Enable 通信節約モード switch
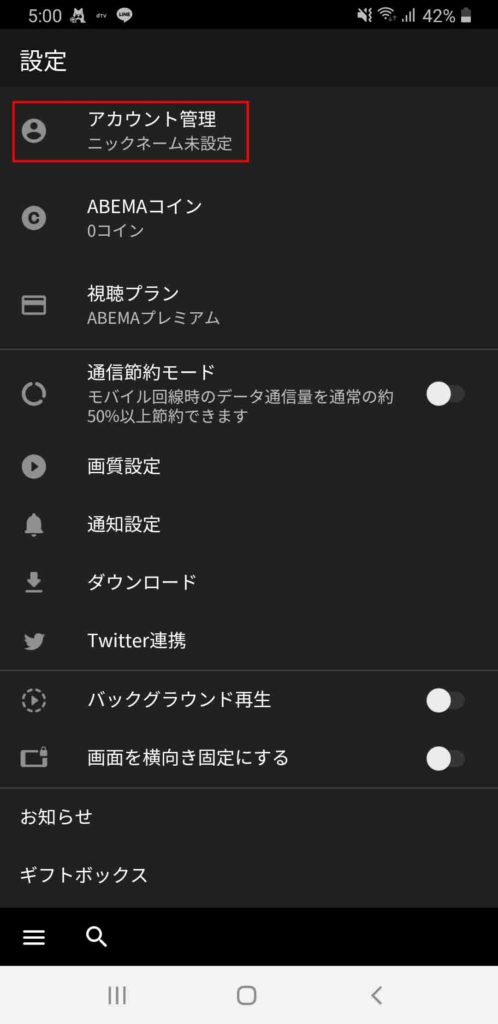The height and width of the screenshot is (1024, 498). pos(445,394)
